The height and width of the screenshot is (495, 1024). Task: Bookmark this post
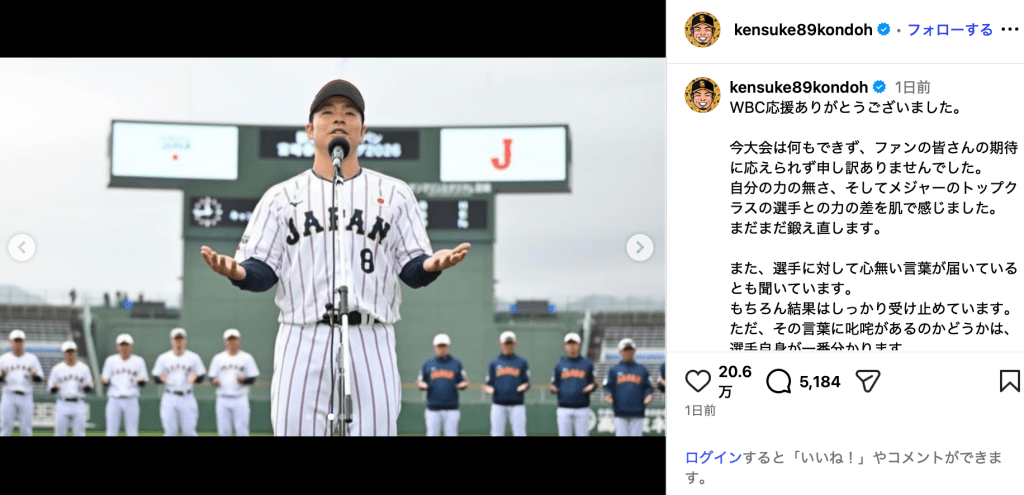(x=1009, y=381)
